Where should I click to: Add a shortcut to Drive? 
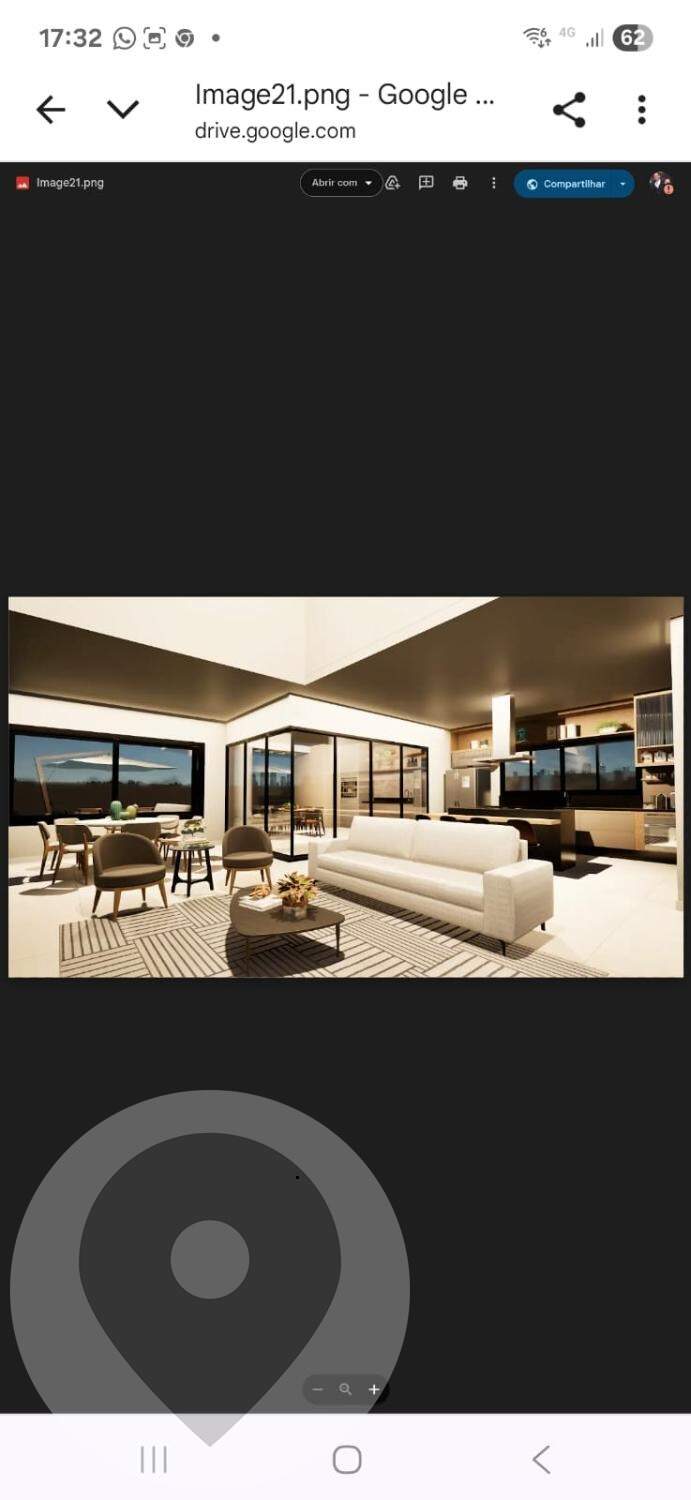coord(393,183)
